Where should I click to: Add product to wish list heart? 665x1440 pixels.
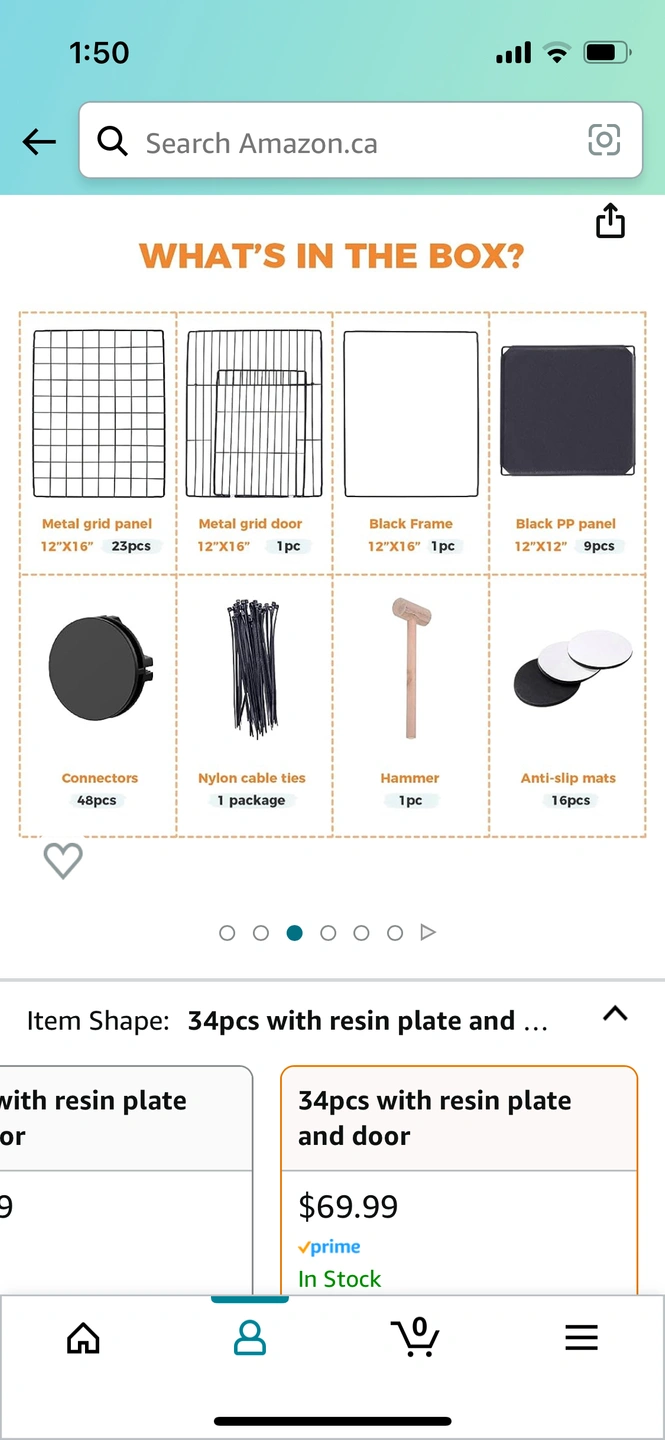[x=63, y=860]
